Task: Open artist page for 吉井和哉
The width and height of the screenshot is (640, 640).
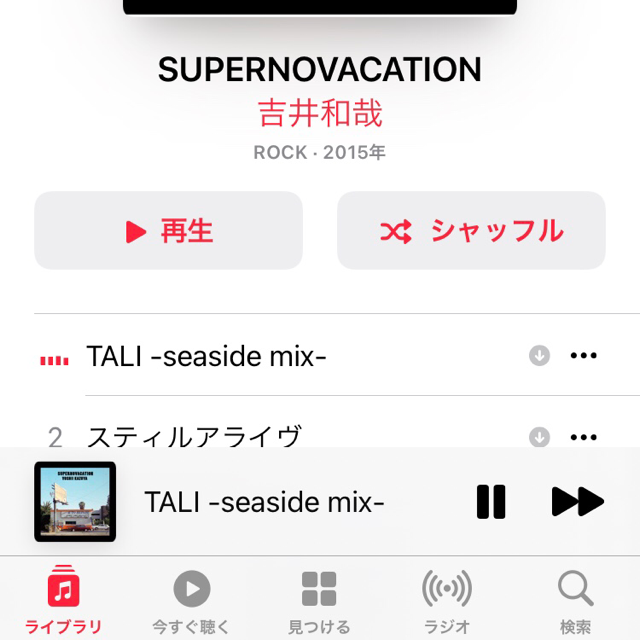Action: (320, 113)
